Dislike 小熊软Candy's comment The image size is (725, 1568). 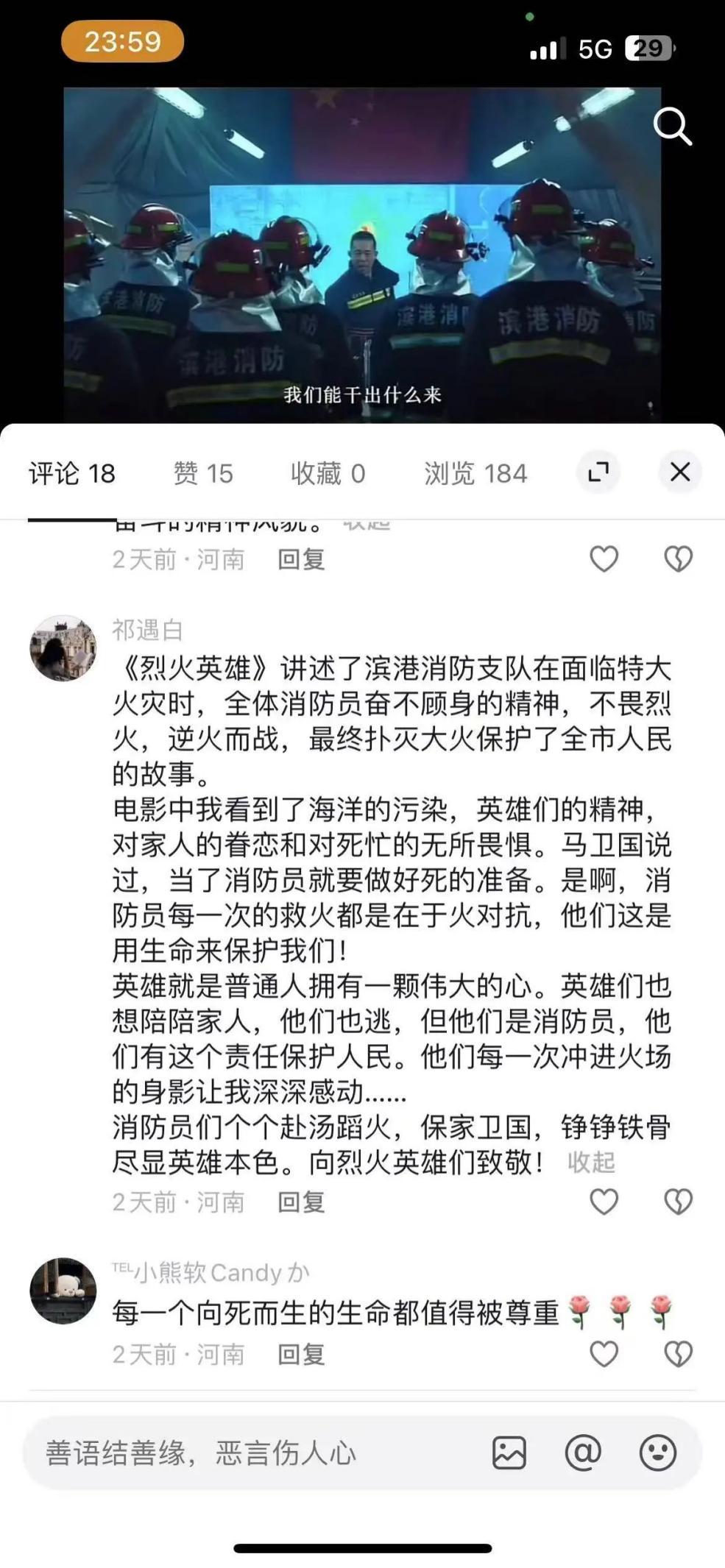point(677,1354)
